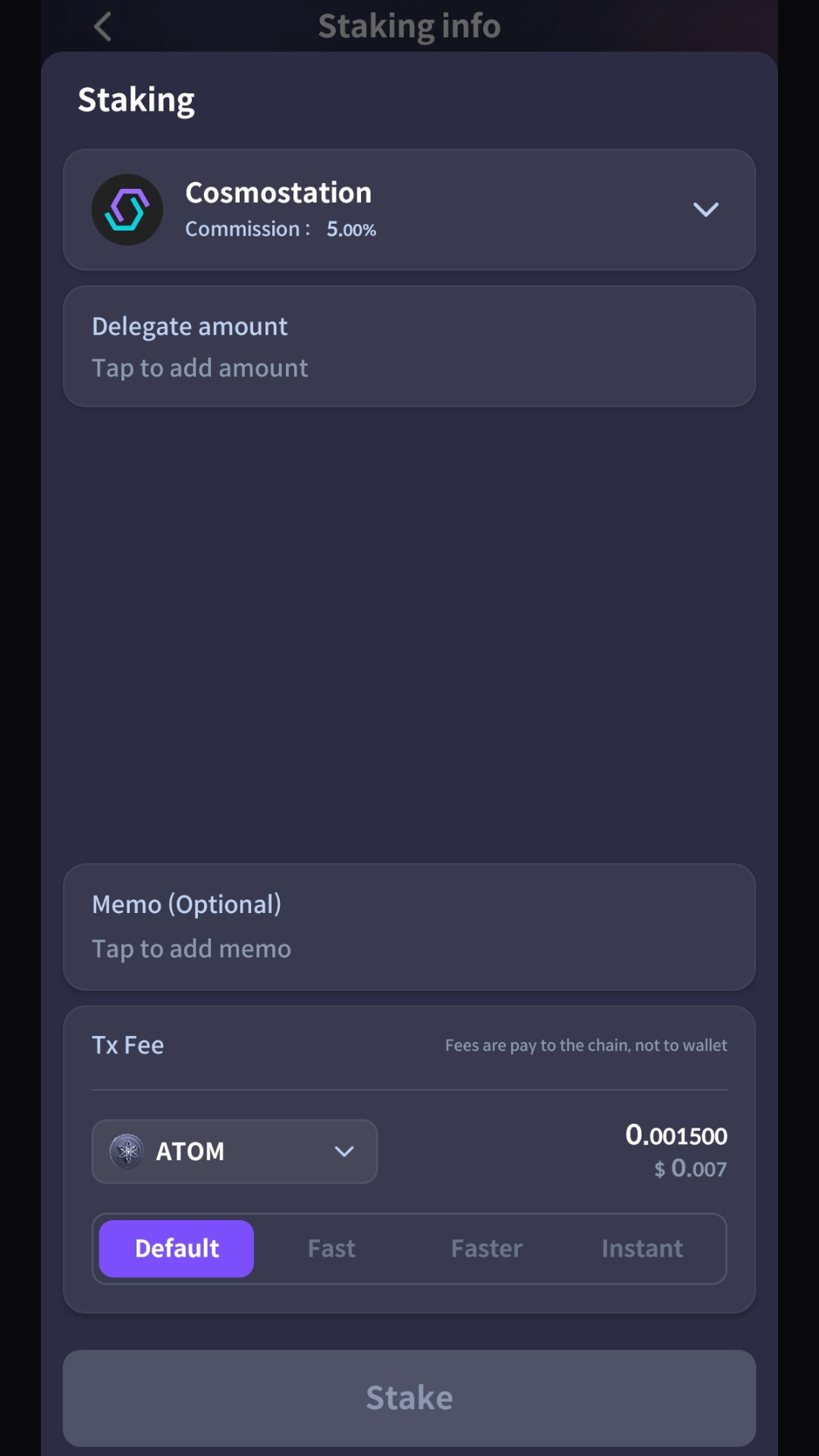Add an optional memo
The height and width of the screenshot is (1456, 819).
coord(409,927)
